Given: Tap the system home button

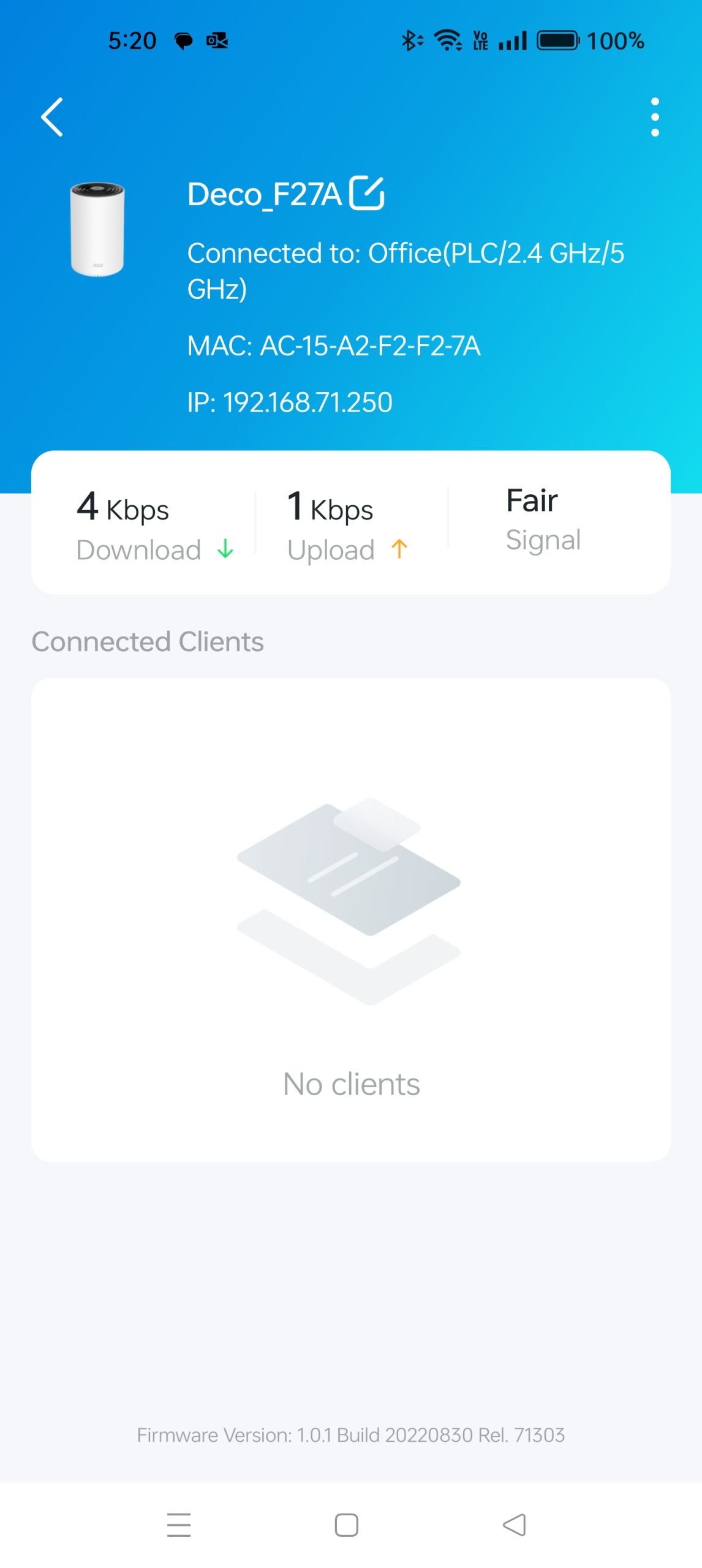Looking at the screenshot, I should pyautogui.click(x=346, y=1525).
